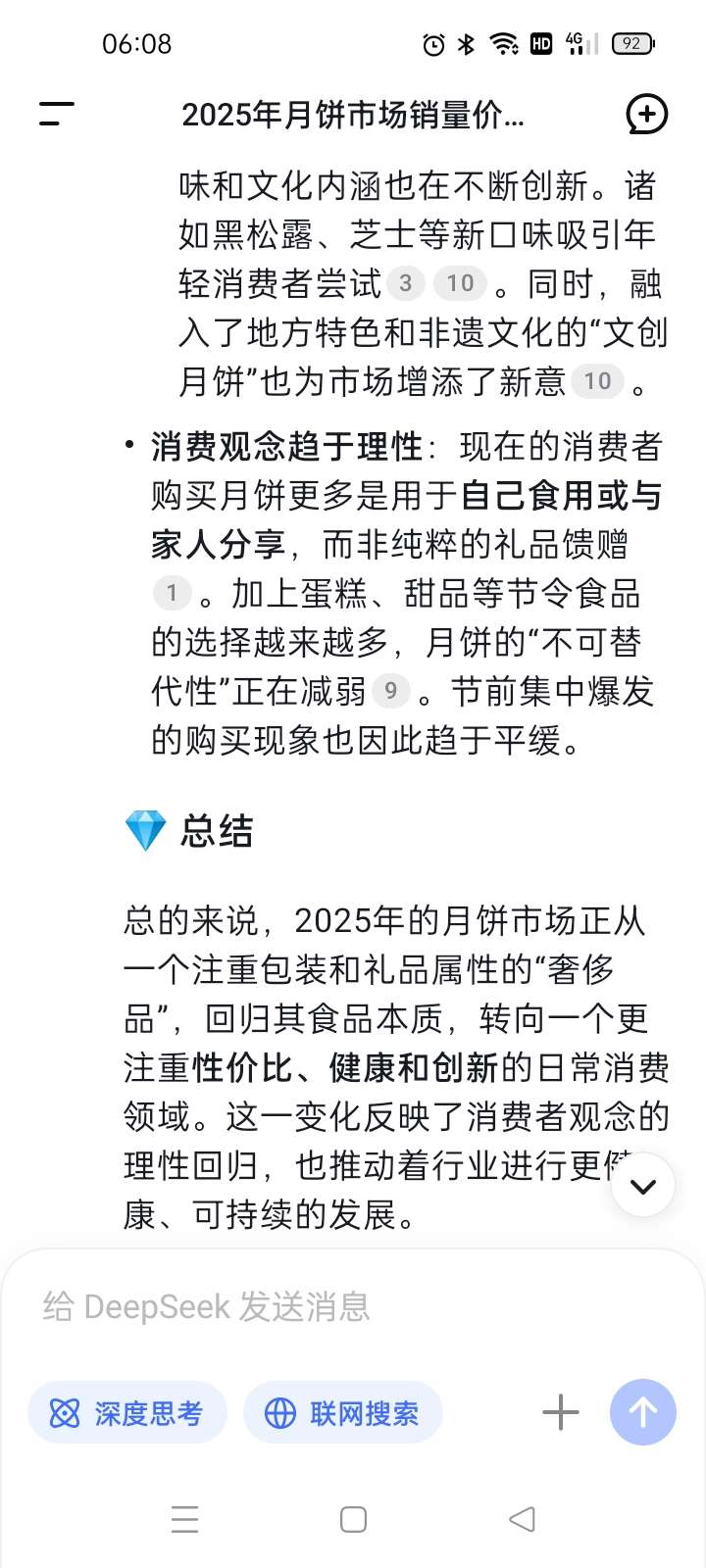Open citation 3 after 年轻消费者尝试
Viewport: 706px width, 1568px height.
[x=405, y=284]
